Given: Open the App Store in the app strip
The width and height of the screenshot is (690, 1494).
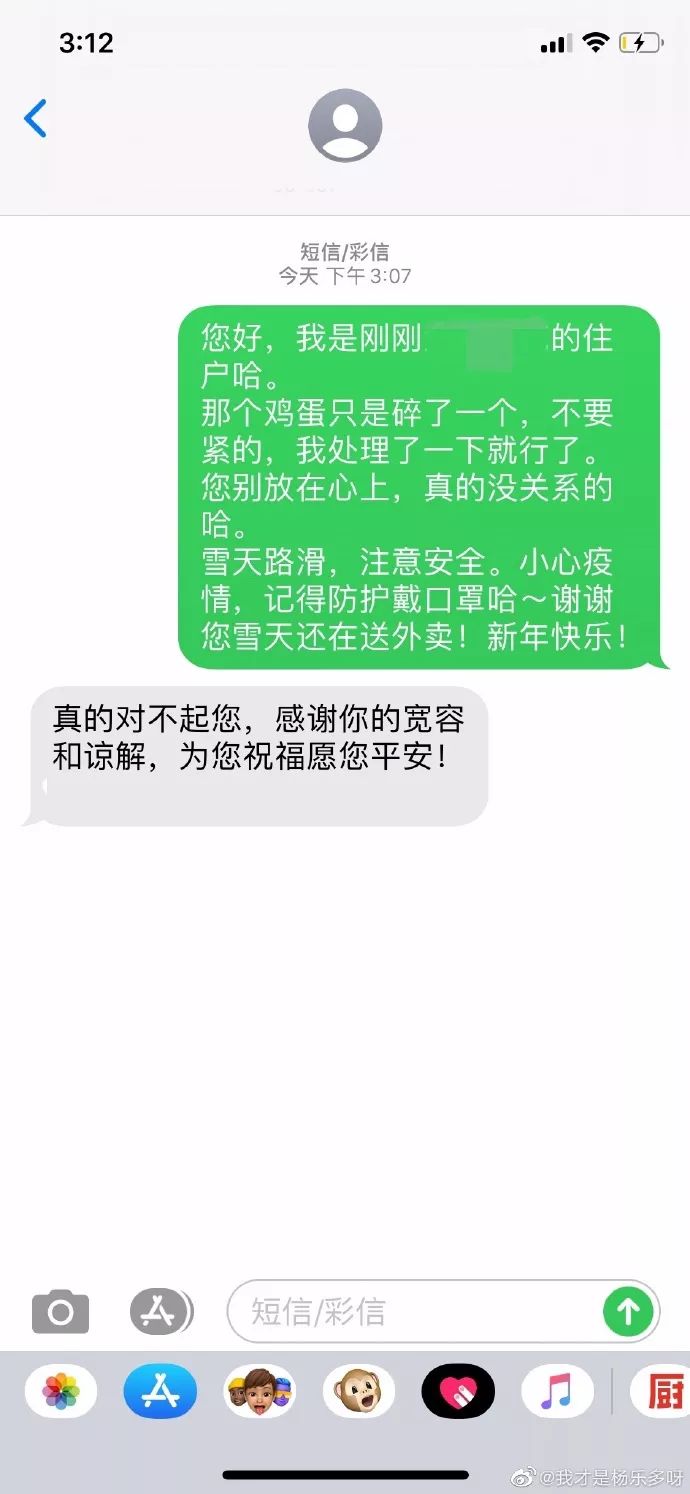Looking at the screenshot, I should pyautogui.click(x=160, y=1391).
